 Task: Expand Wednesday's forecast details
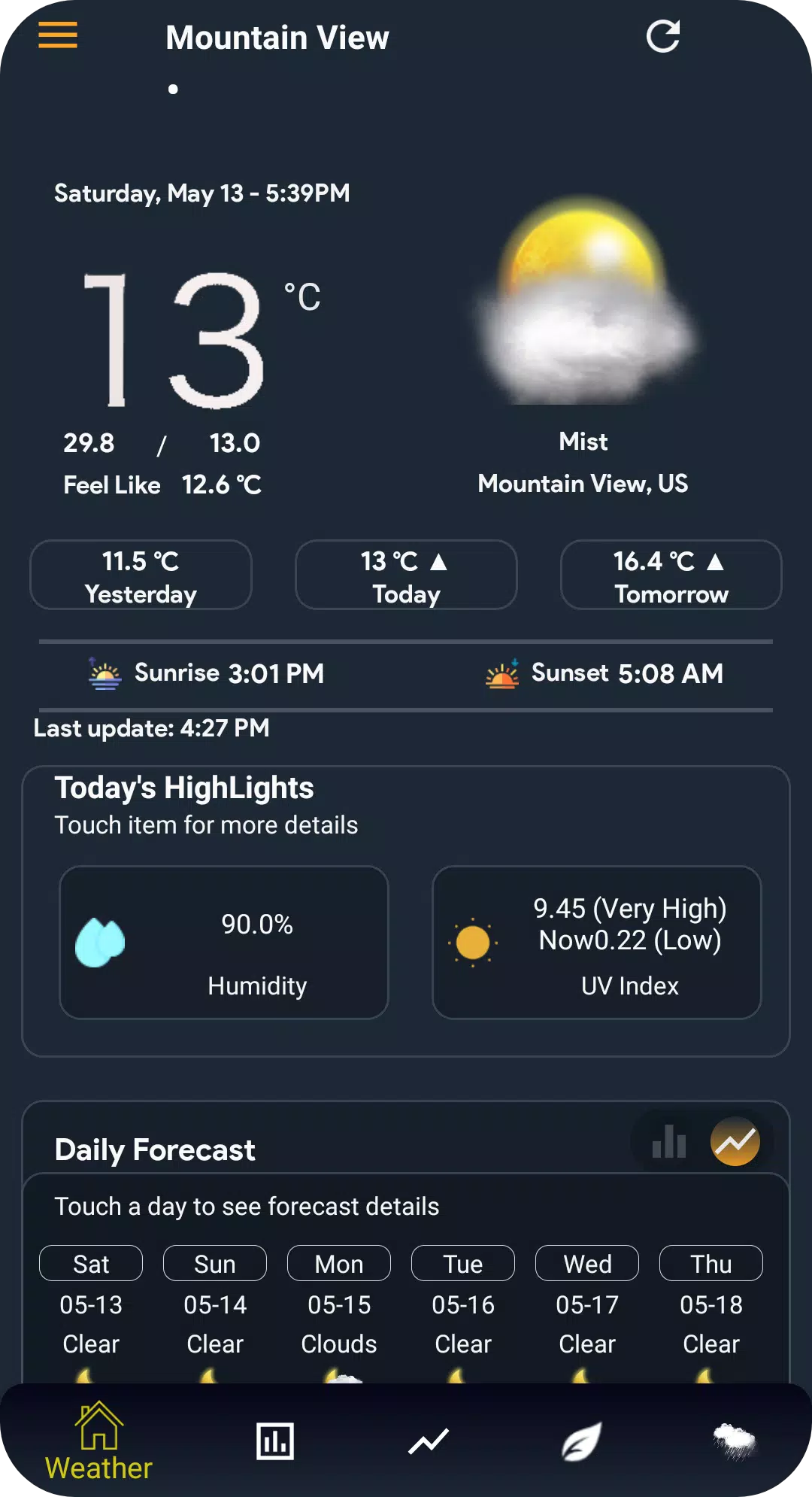(586, 1263)
